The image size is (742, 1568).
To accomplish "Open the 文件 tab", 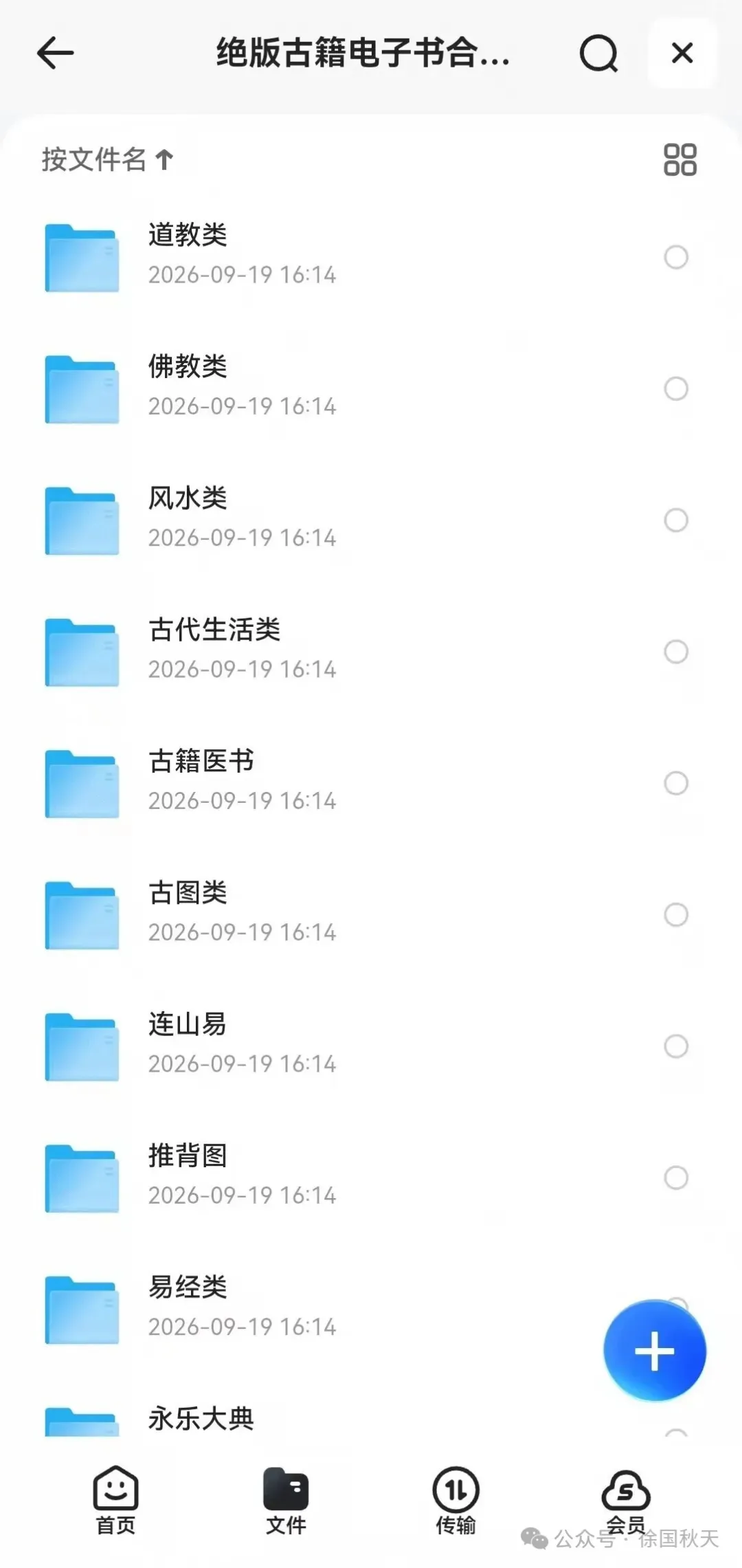I will click(286, 1501).
